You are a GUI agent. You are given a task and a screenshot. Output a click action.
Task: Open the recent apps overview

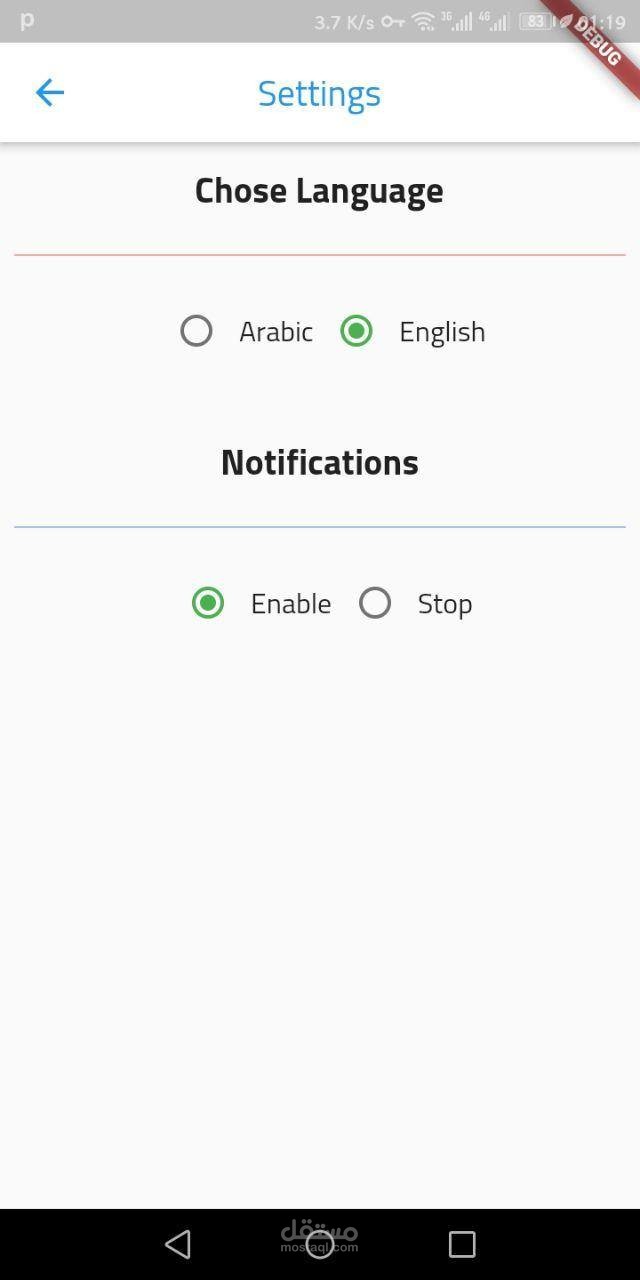tap(462, 1244)
